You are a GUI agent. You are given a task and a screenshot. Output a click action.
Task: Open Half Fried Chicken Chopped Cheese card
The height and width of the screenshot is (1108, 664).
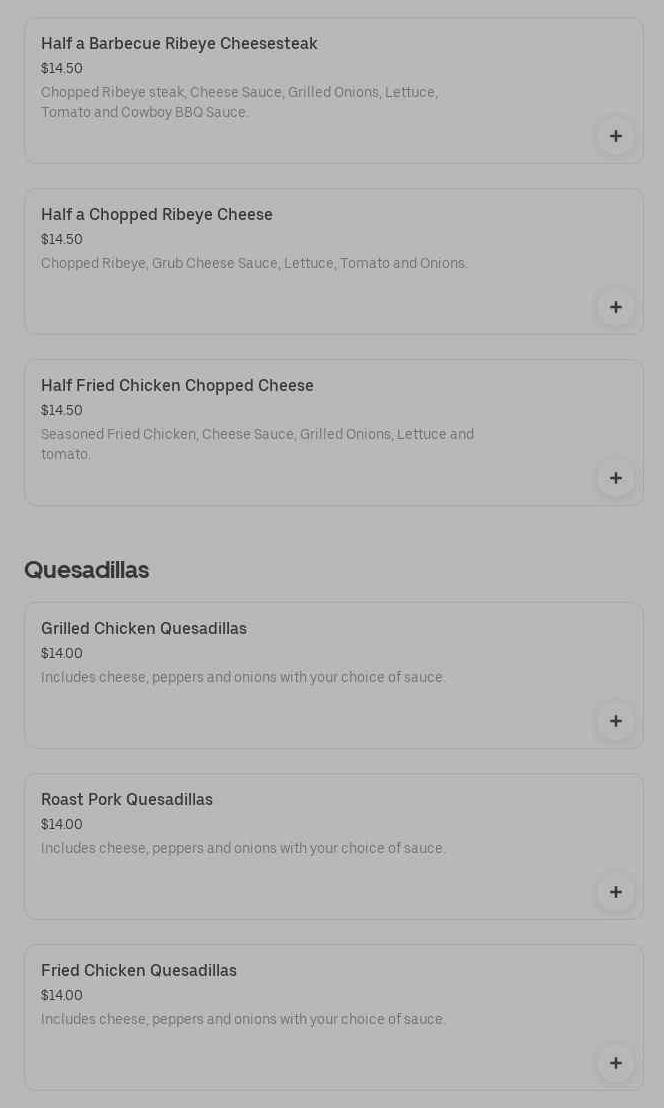pyautogui.click(x=178, y=386)
